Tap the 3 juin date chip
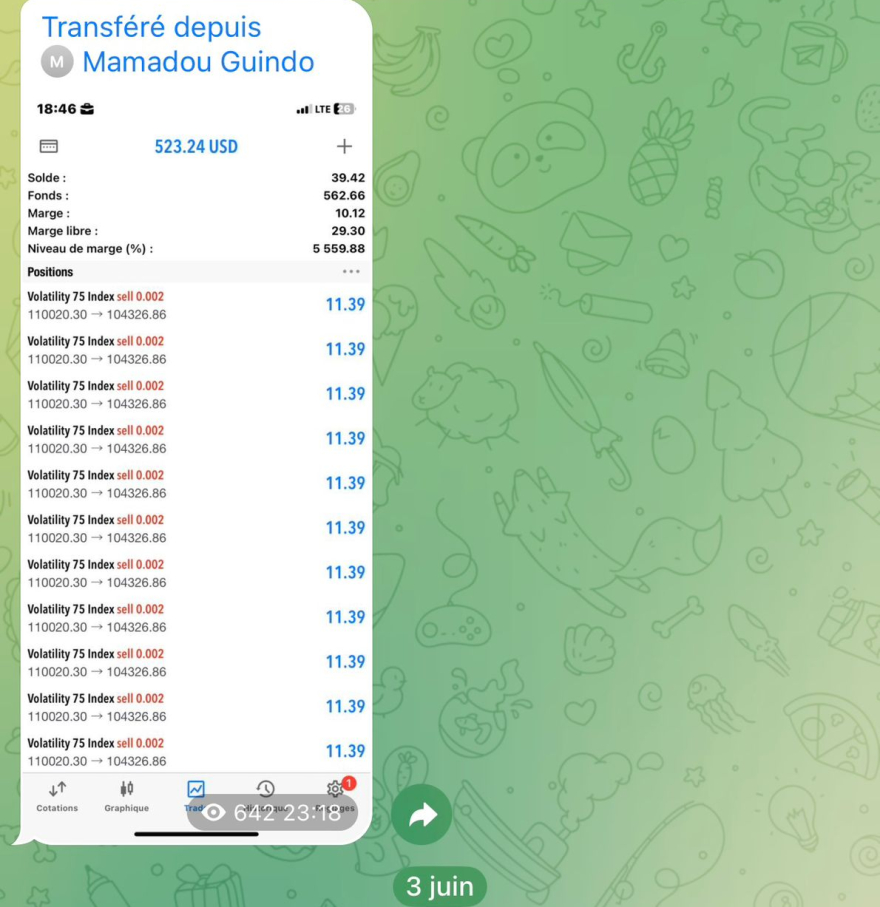This screenshot has height=907, width=880. [x=439, y=887]
